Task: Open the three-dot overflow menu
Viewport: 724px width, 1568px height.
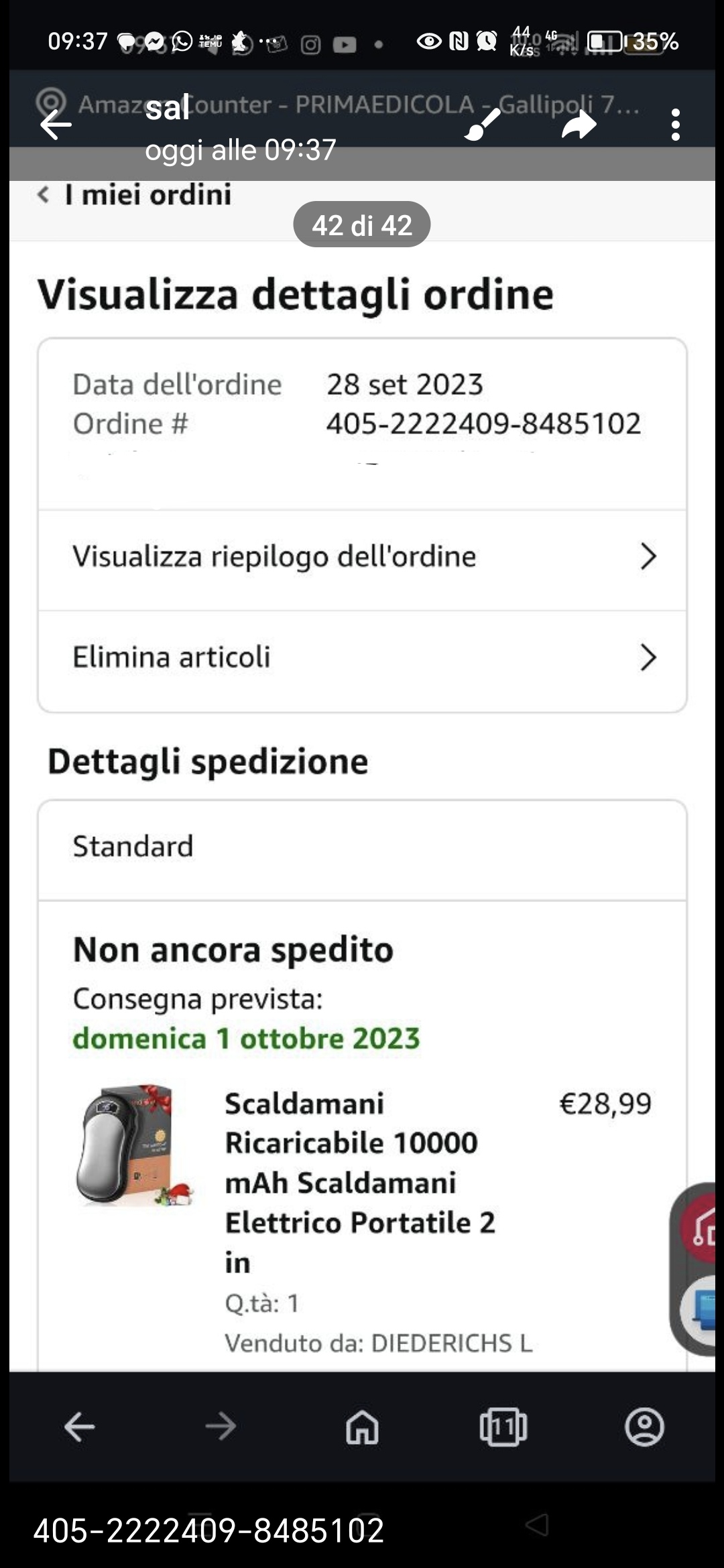Action: [675, 125]
